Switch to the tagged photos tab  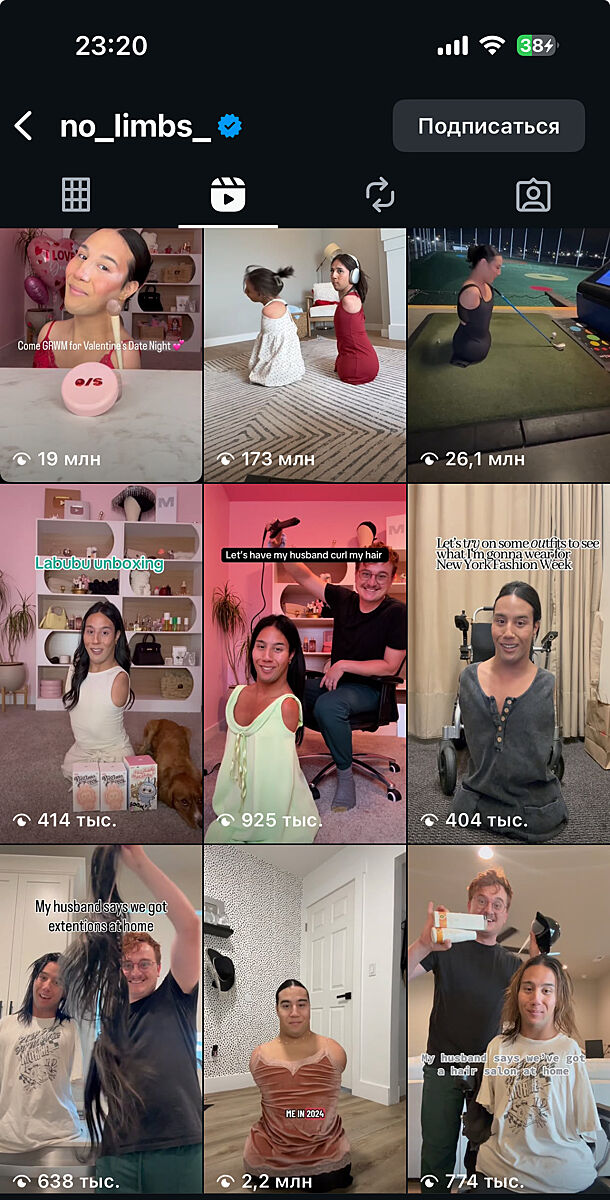[533, 195]
